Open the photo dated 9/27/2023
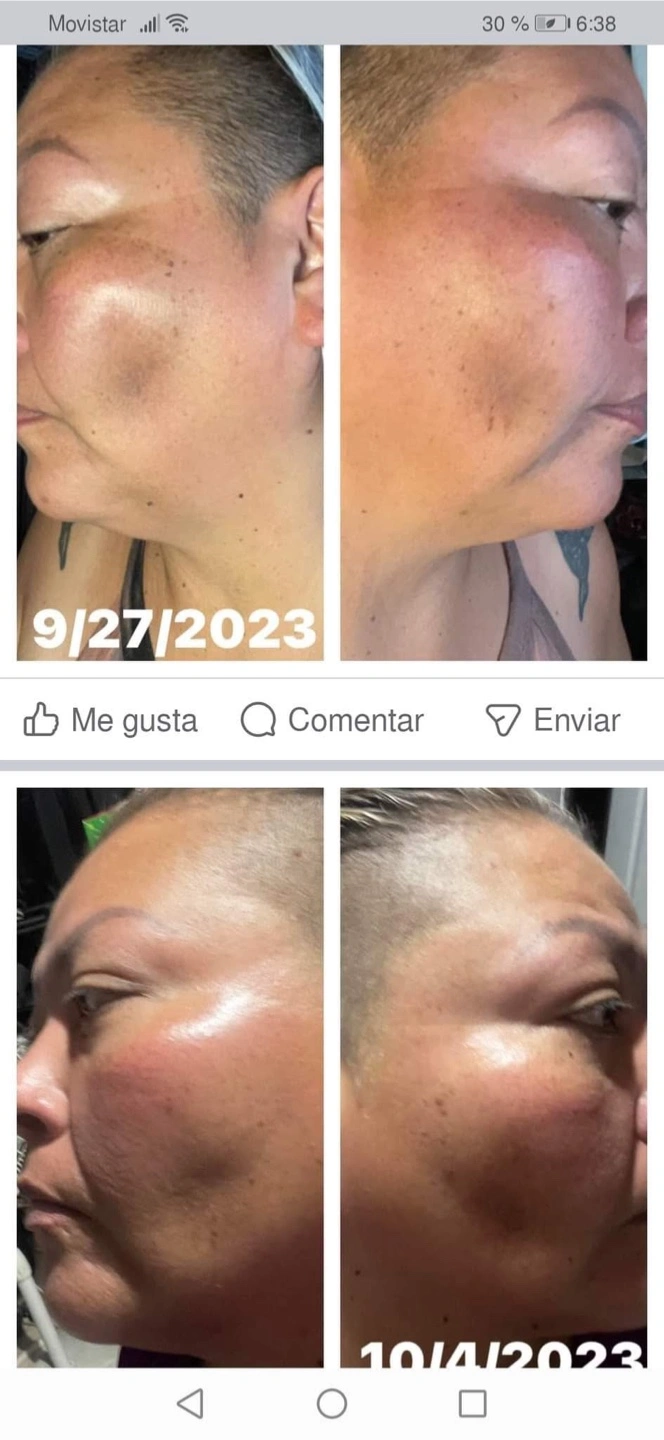The width and height of the screenshot is (664, 1440). pos(170,352)
